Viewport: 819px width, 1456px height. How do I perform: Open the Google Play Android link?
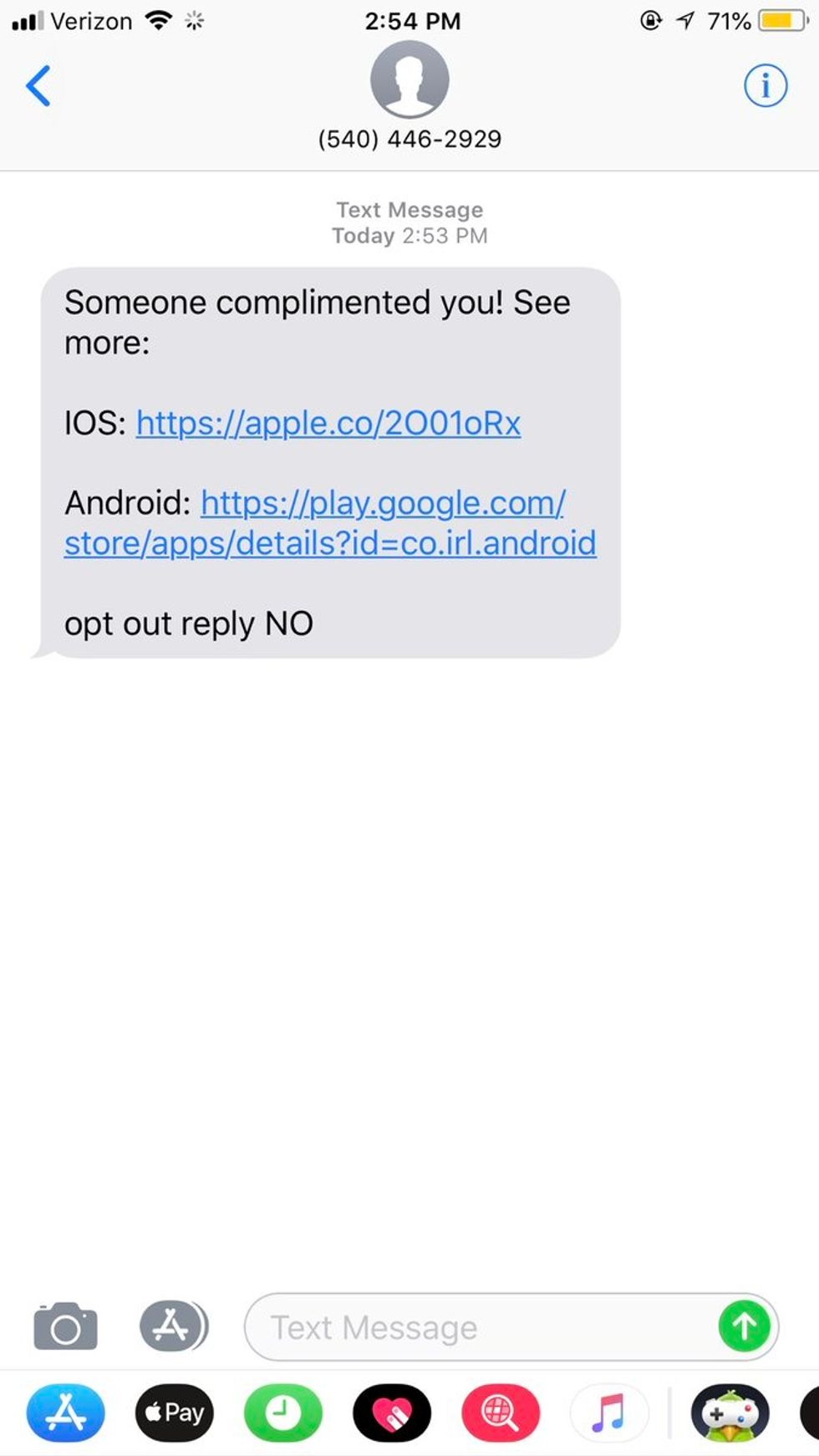[330, 524]
